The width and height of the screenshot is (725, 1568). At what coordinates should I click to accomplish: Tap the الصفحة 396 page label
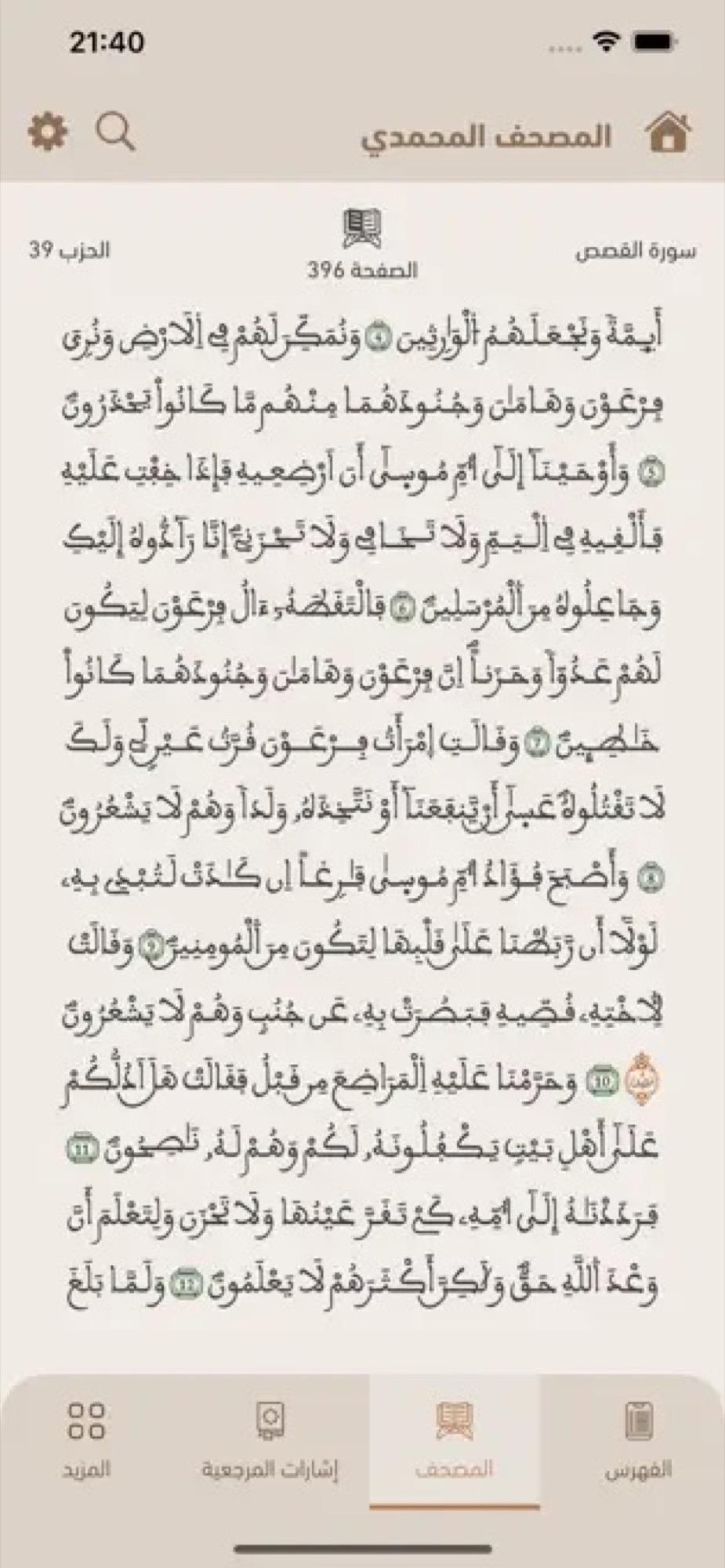(x=364, y=270)
